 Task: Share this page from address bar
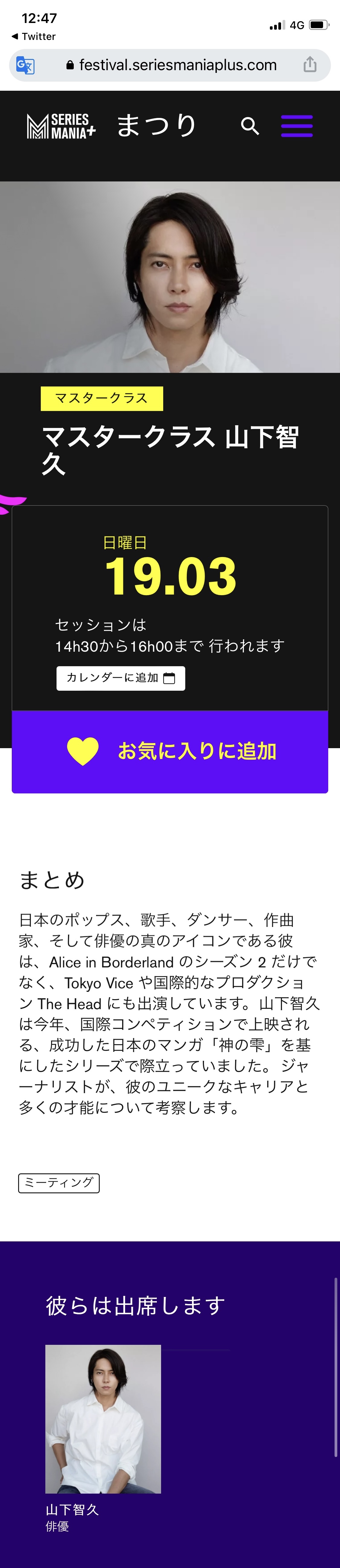click(310, 64)
